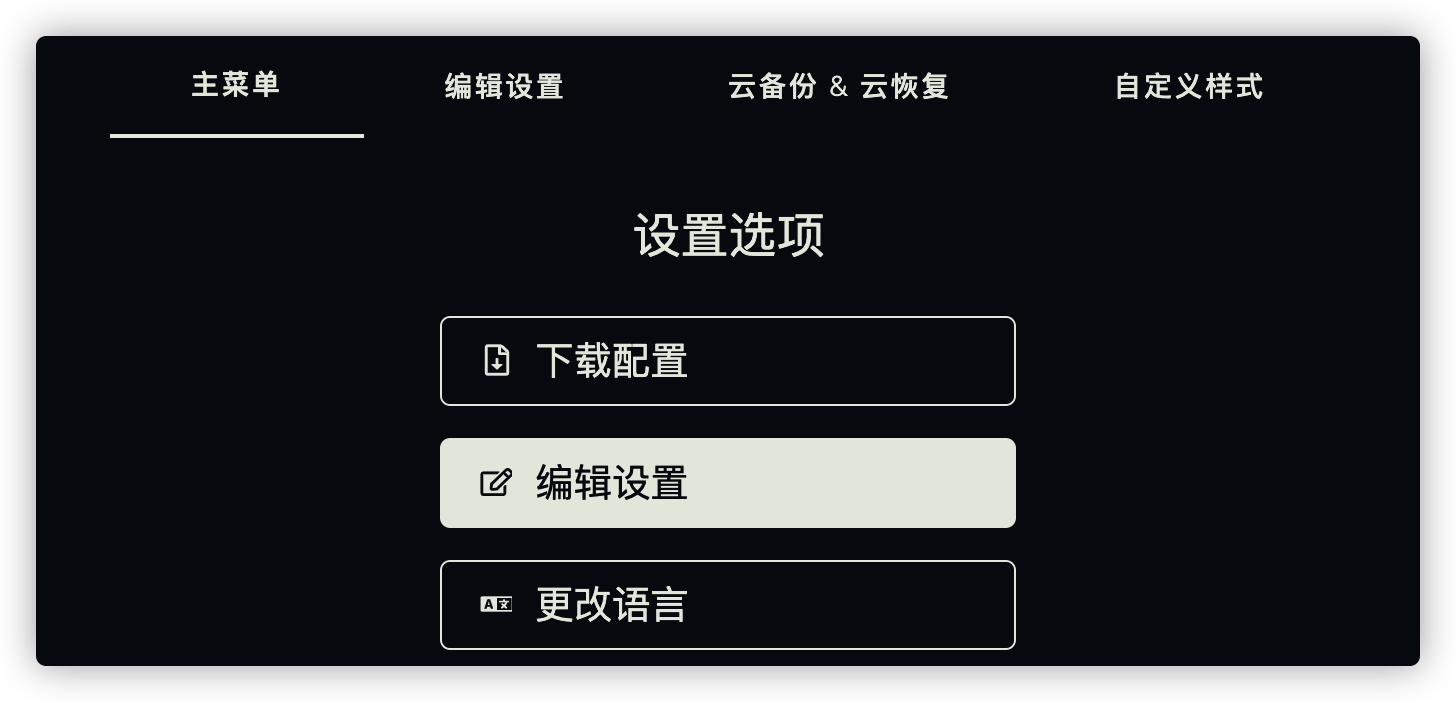Open 更改语言 to change language

pyautogui.click(x=727, y=605)
